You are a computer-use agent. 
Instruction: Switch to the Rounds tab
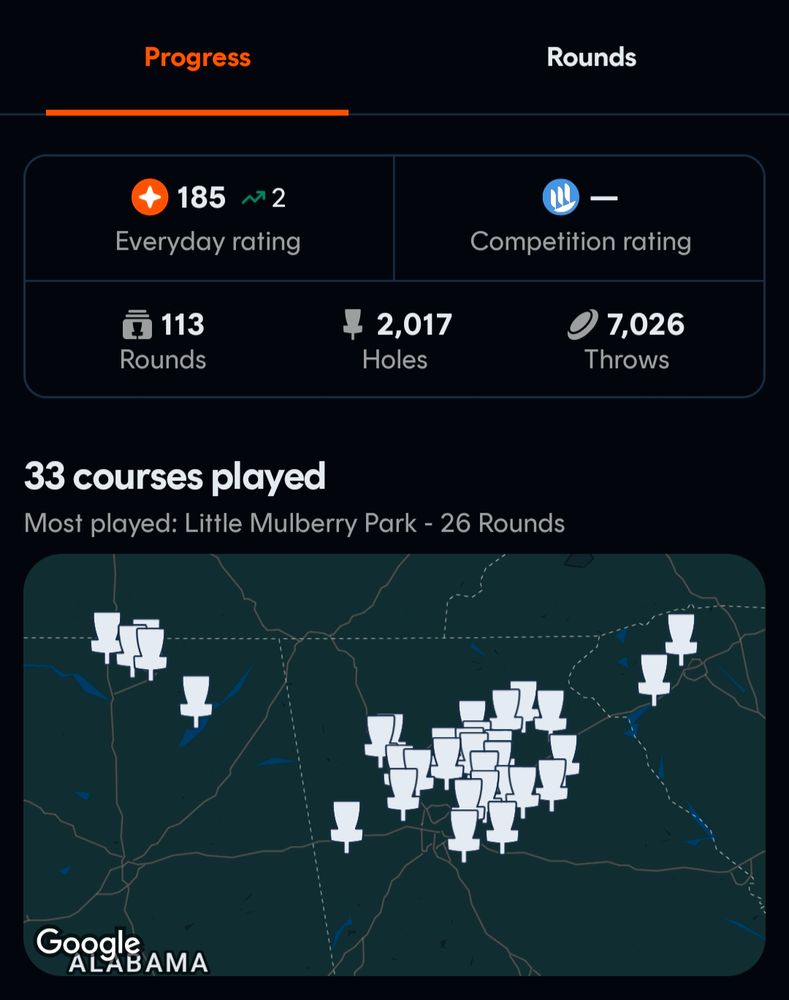pyautogui.click(x=591, y=57)
